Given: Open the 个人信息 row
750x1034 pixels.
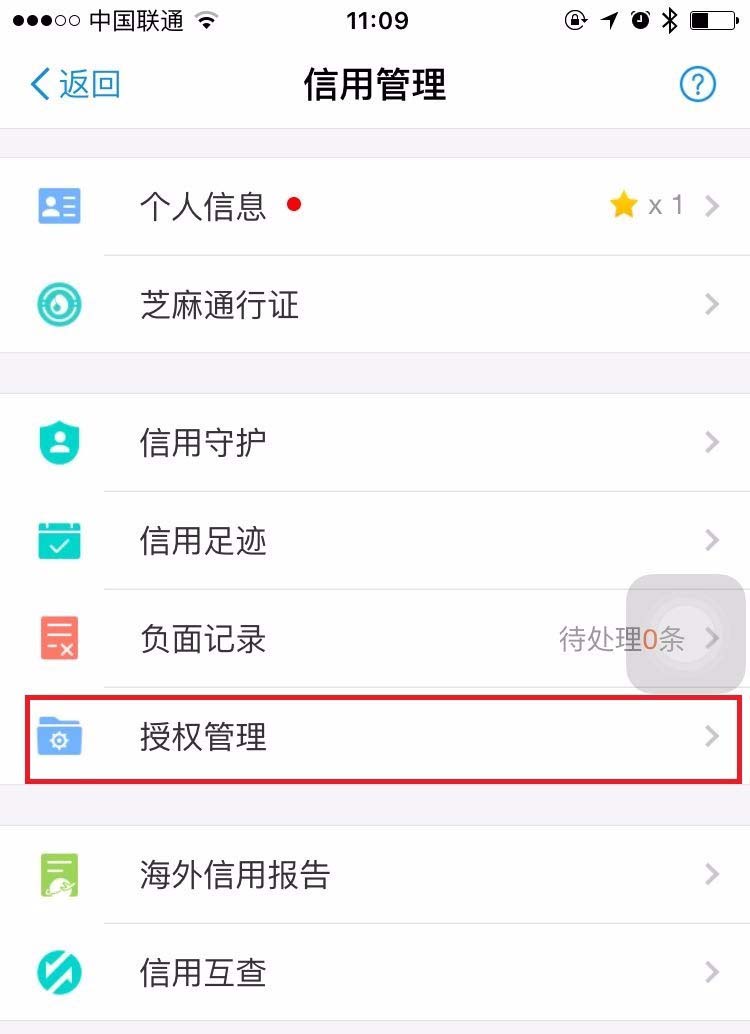Looking at the screenshot, I should (375, 207).
